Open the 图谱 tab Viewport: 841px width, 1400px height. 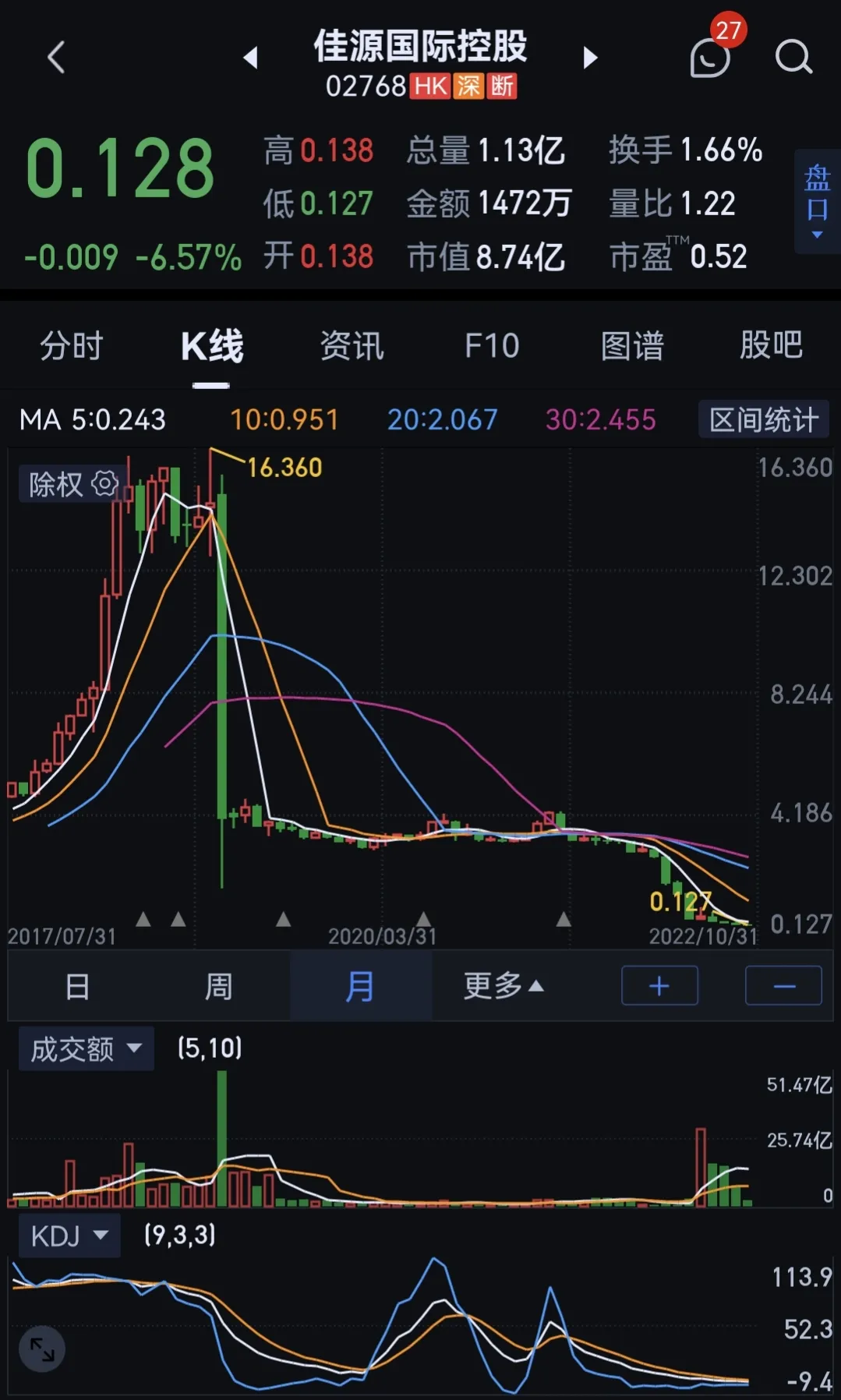pos(632,345)
